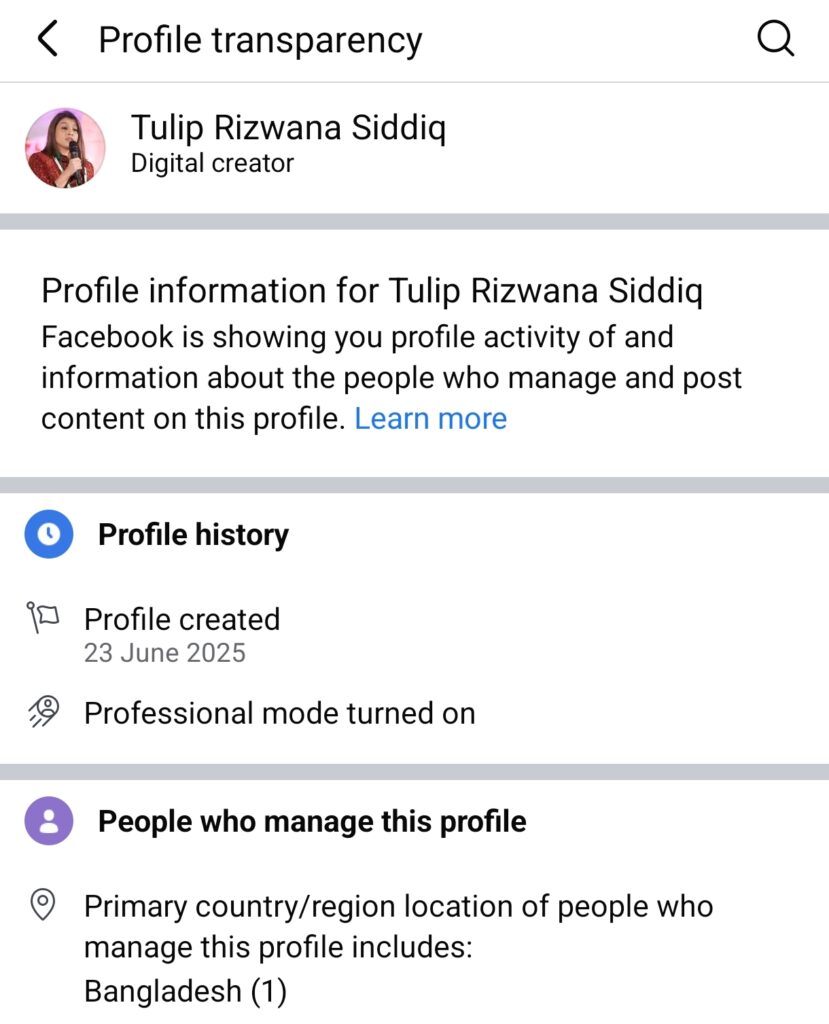Image resolution: width=829 pixels, height=1024 pixels.
Task: Open the search magnifier icon
Action: click(775, 40)
